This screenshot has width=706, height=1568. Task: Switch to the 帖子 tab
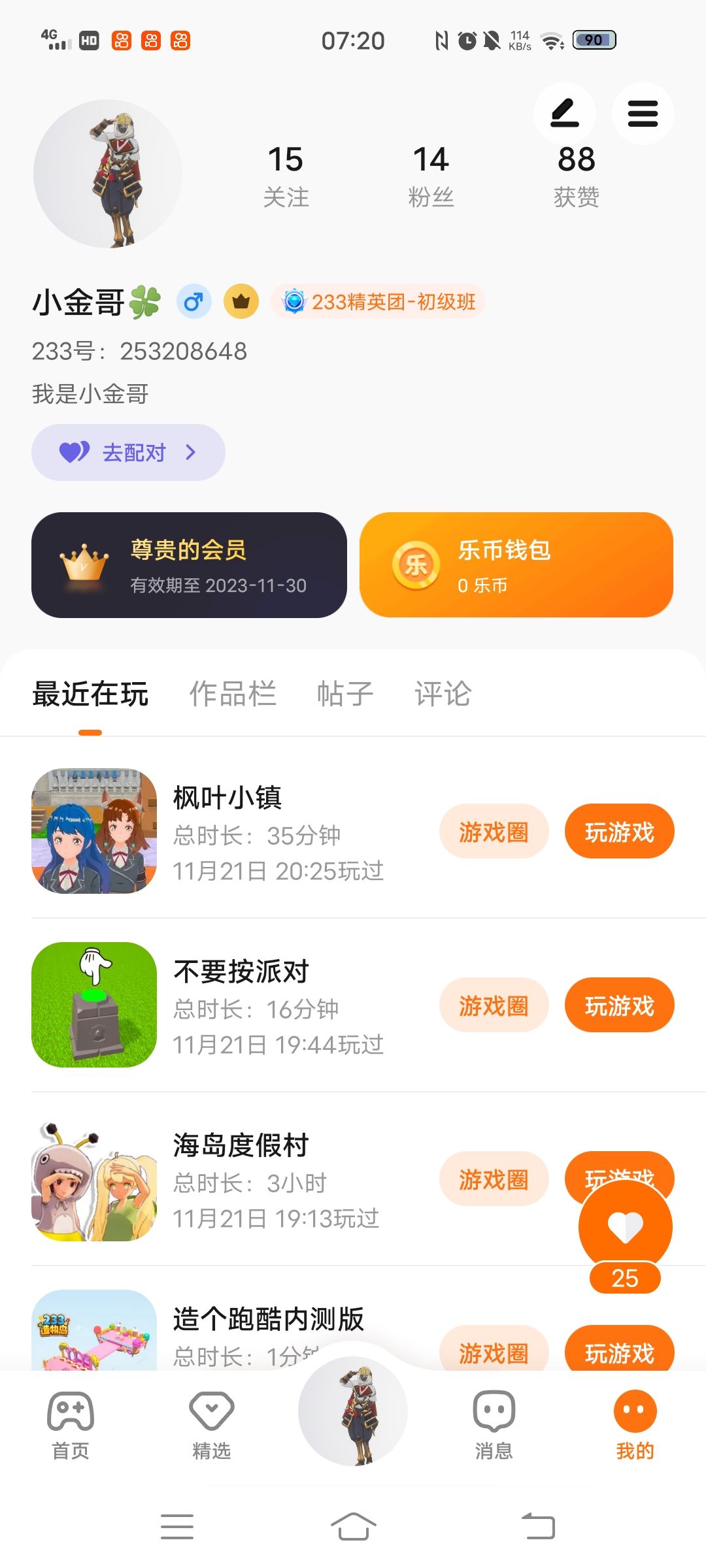click(345, 694)
